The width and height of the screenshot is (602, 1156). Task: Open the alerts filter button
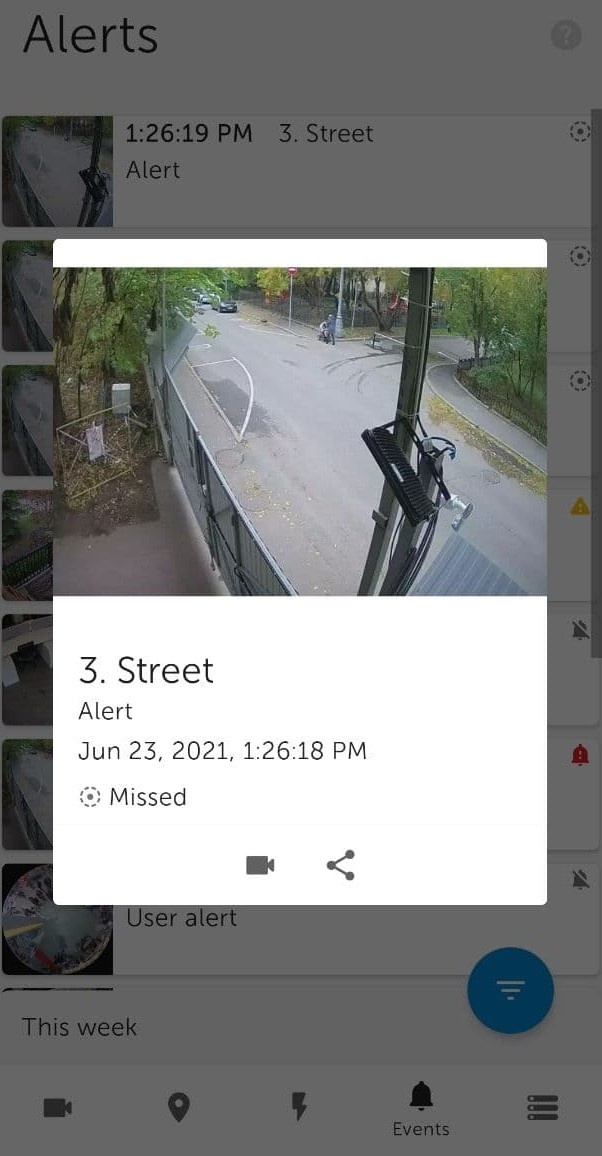click(x=510, y=990)
